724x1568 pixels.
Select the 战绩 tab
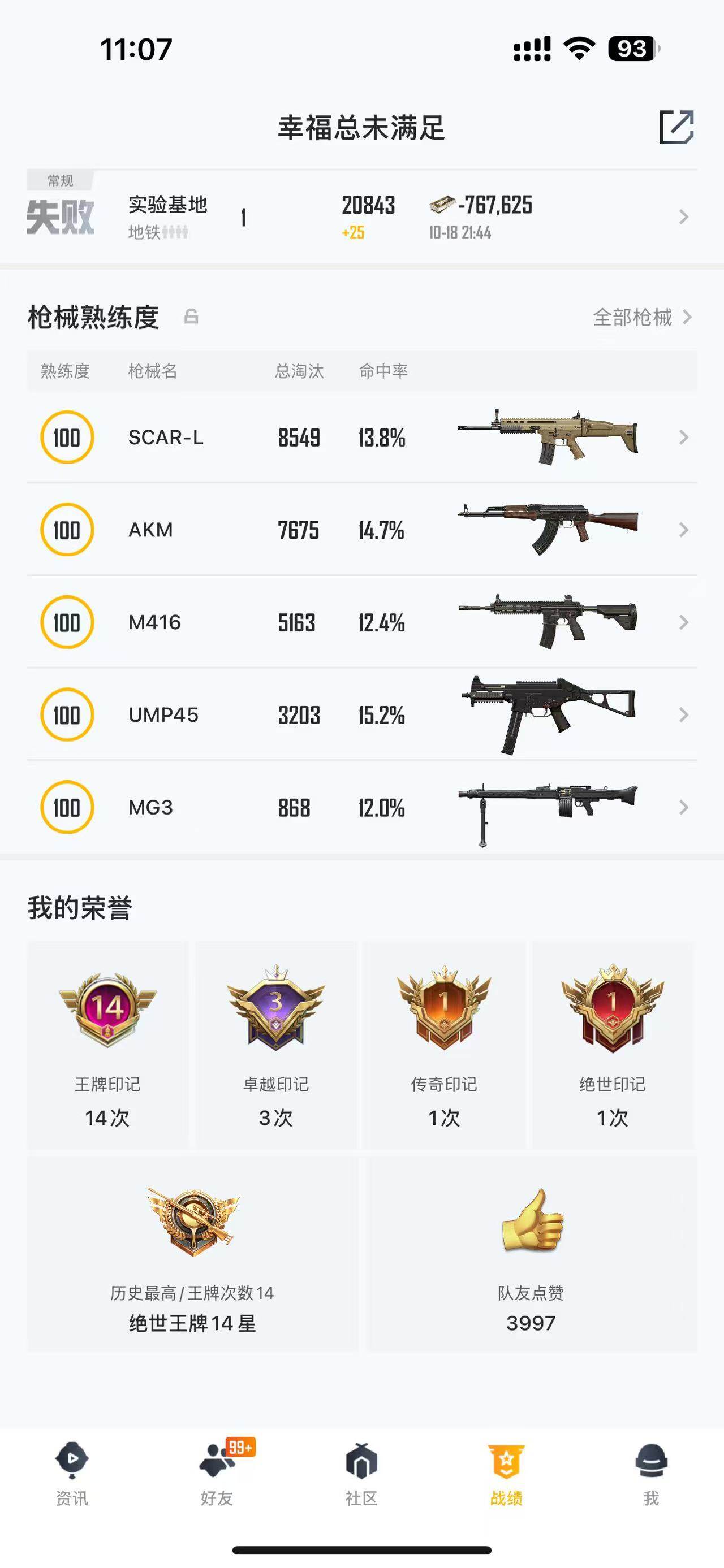pyautogui.click(x=507, y=1473)
